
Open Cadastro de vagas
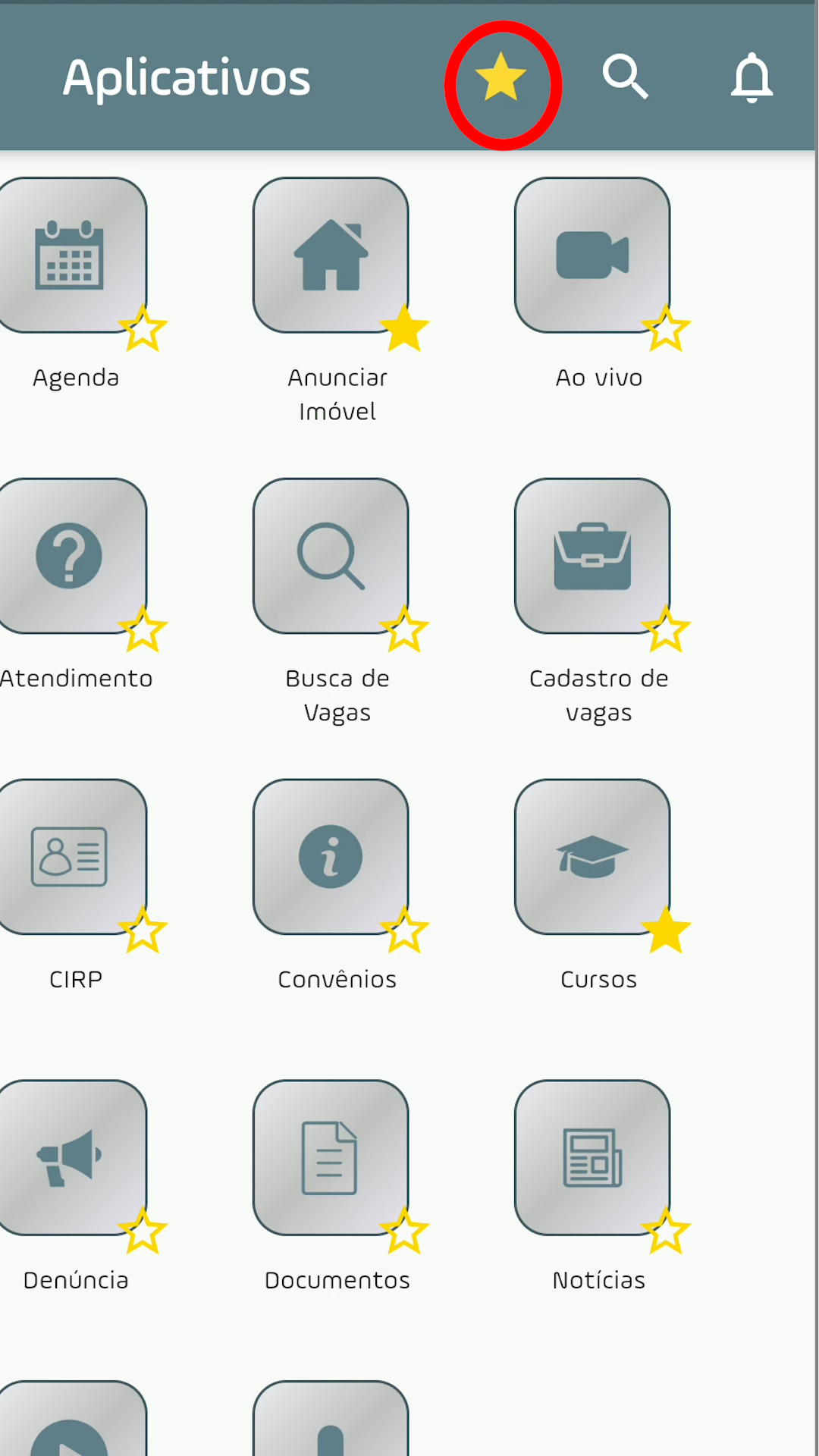[x=592, y=556]
